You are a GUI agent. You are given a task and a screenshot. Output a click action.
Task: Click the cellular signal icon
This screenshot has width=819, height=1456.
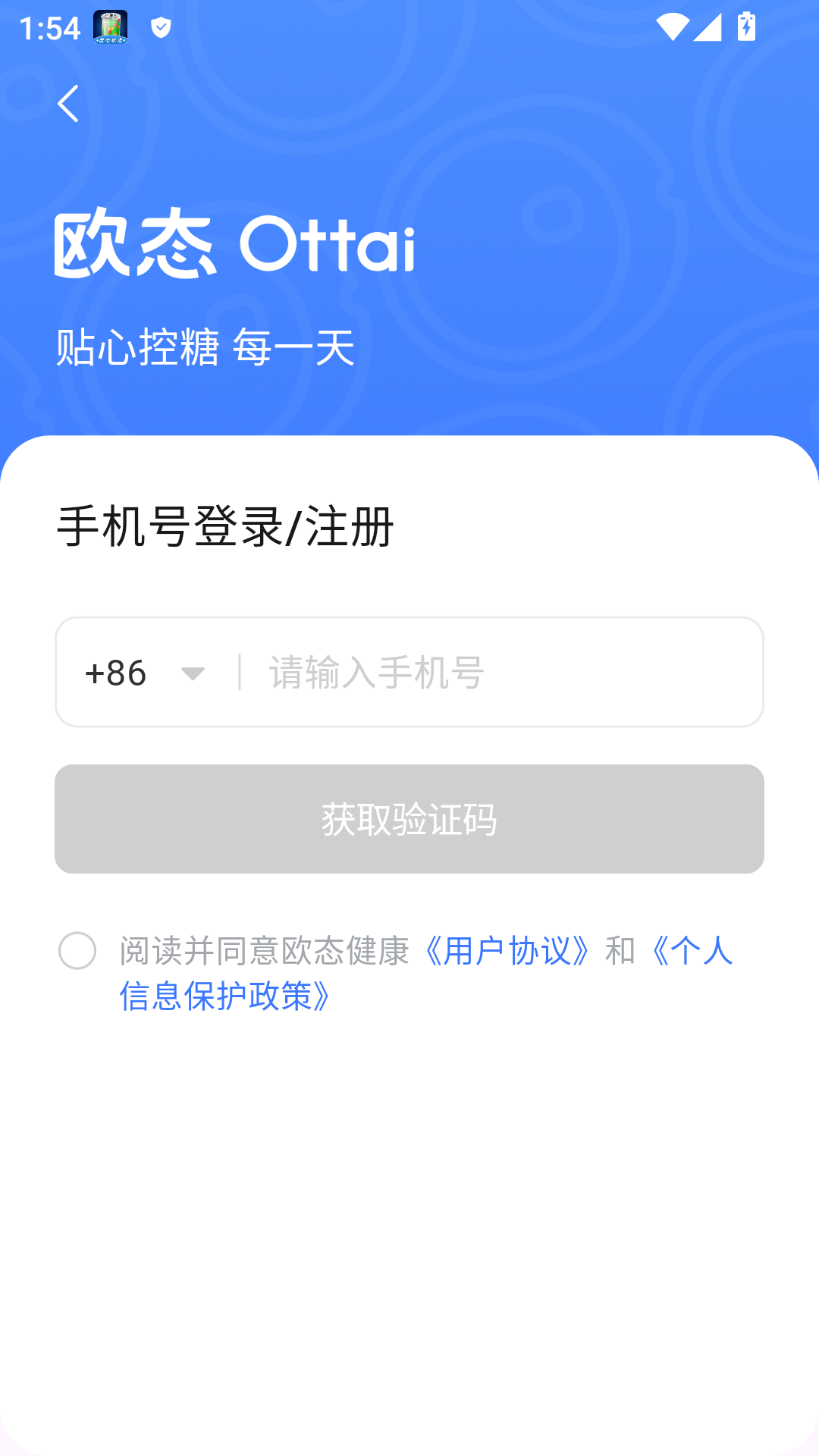coord(708,27)
